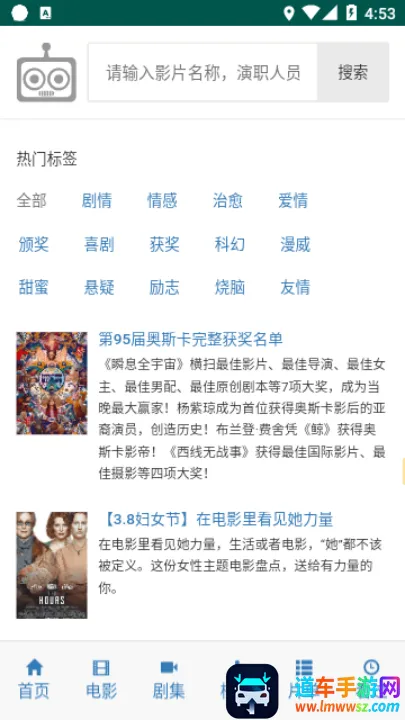Select the 全部 tag filter
The image size is (405, 720).
(x=32, y=201)
